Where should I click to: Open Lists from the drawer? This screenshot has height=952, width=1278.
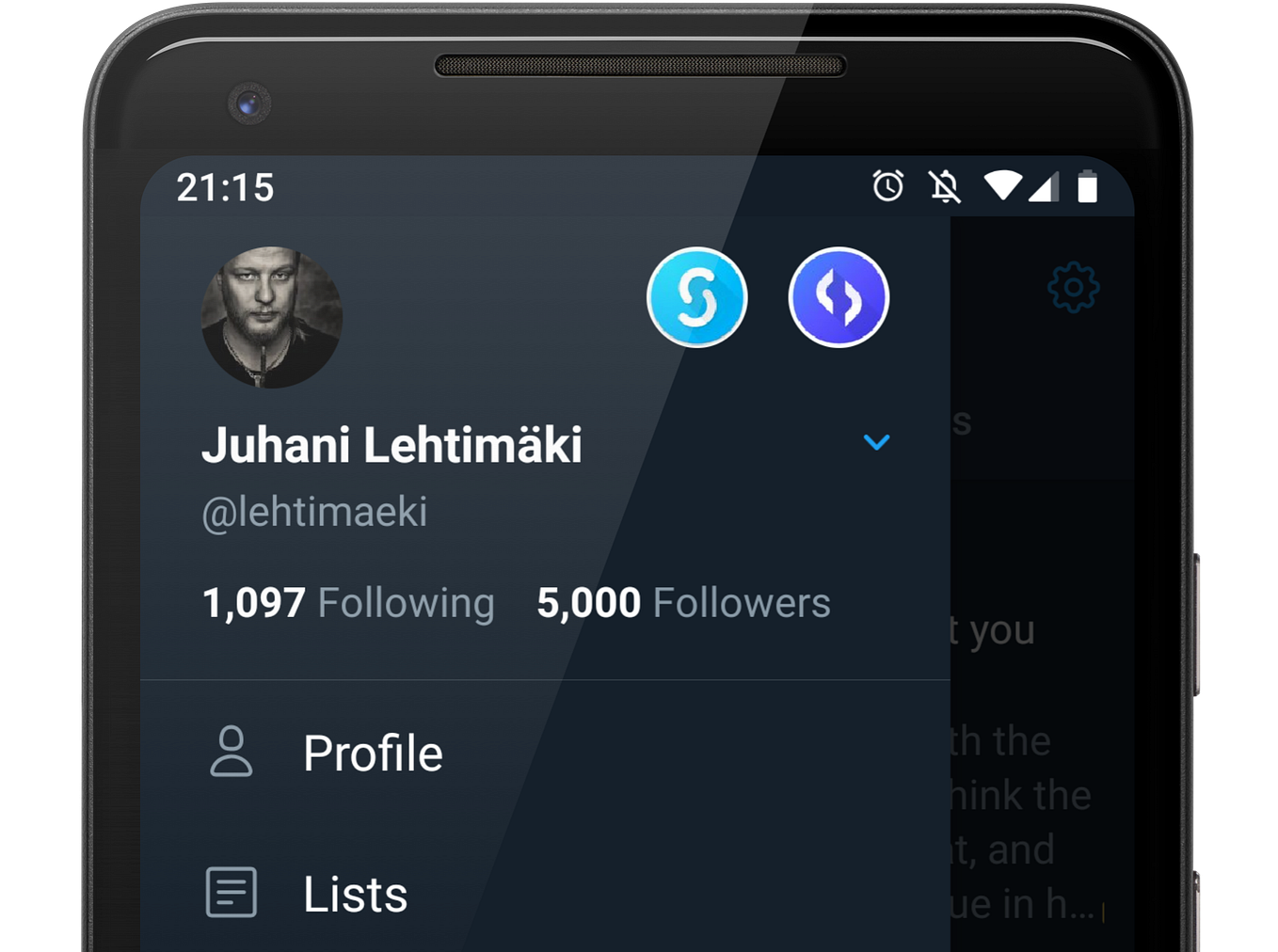click(355, 893)
